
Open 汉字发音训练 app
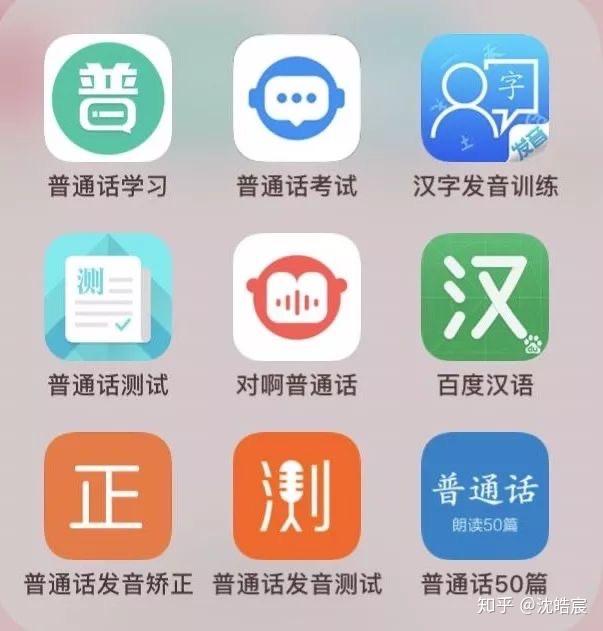coord(485,98)
